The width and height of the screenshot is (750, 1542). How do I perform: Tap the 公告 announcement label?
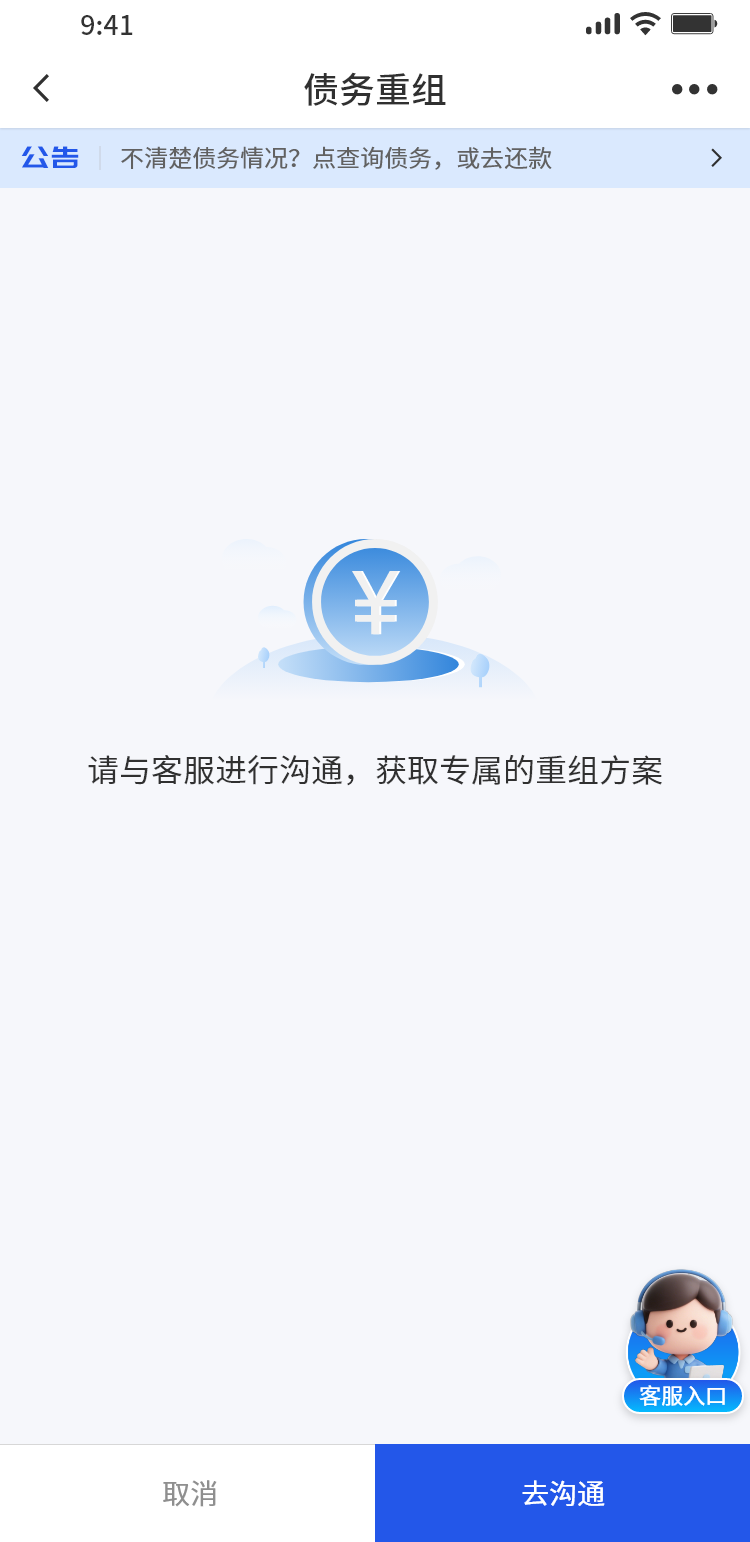point(49,157)
